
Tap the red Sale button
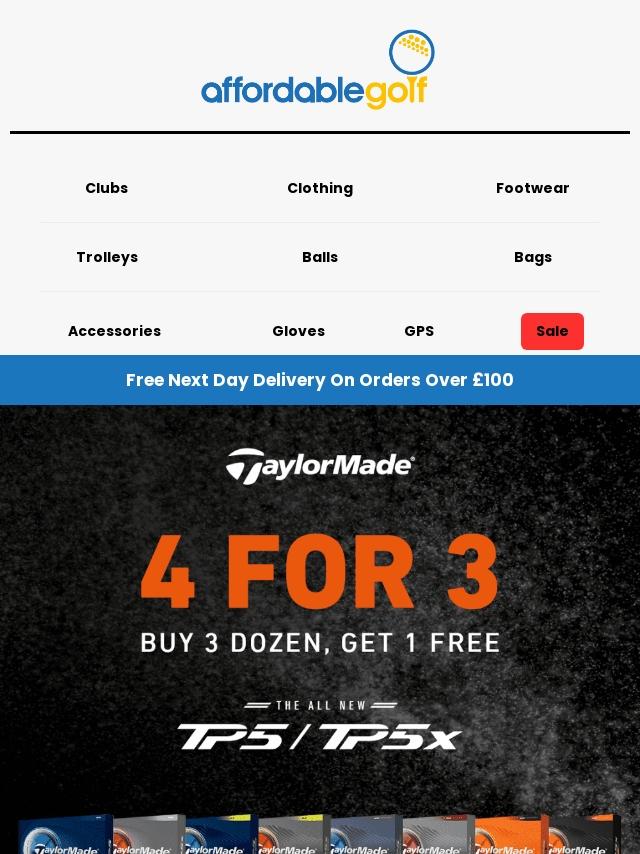pos(552,331)
